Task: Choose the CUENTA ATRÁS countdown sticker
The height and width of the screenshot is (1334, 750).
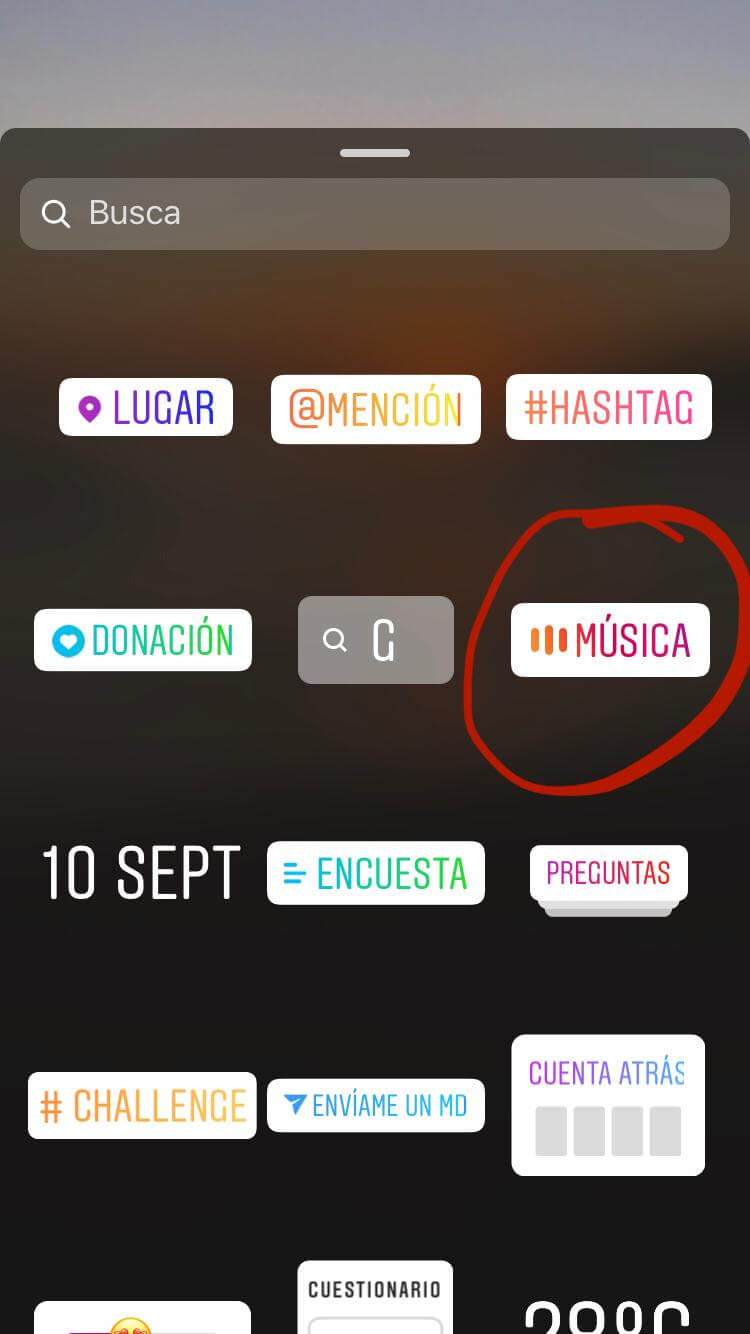Action: point(608,1105)
